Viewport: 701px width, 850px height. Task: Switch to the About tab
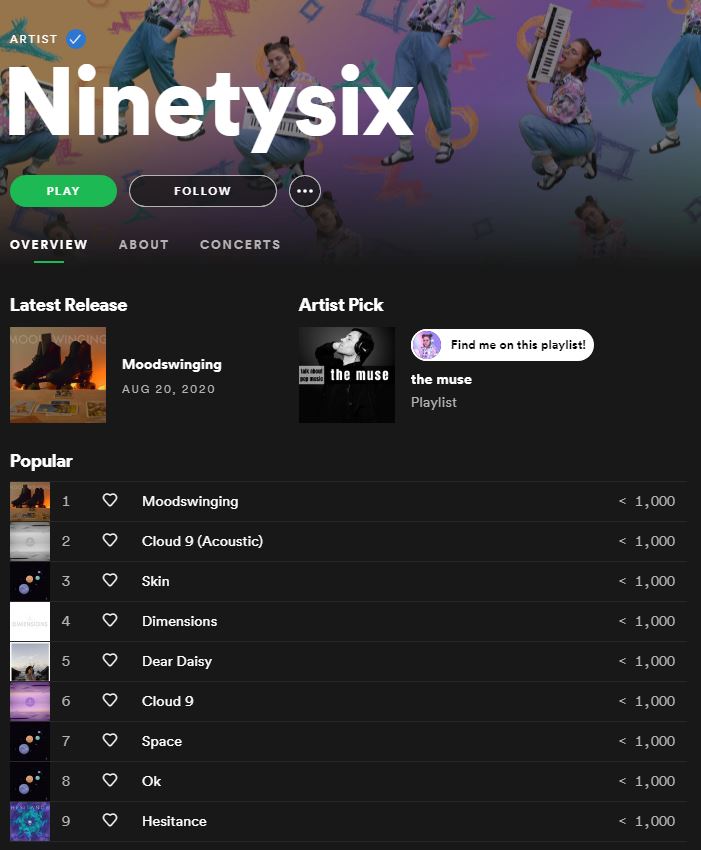[143, 245]
